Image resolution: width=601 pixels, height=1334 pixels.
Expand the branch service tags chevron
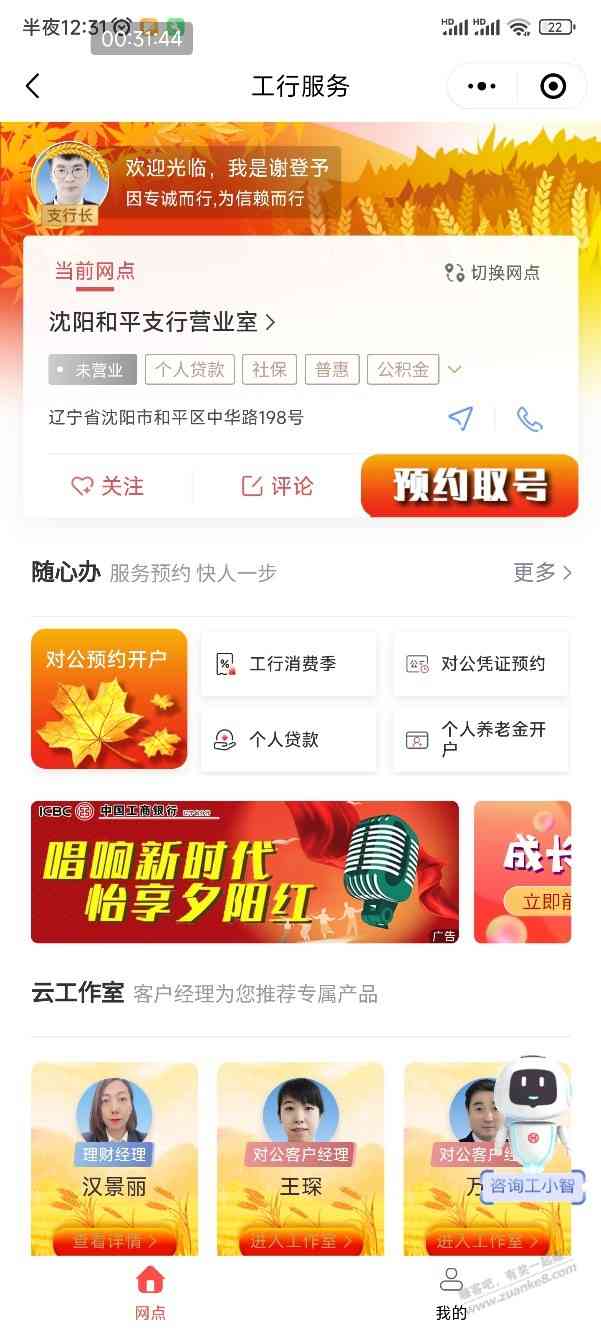454,370
